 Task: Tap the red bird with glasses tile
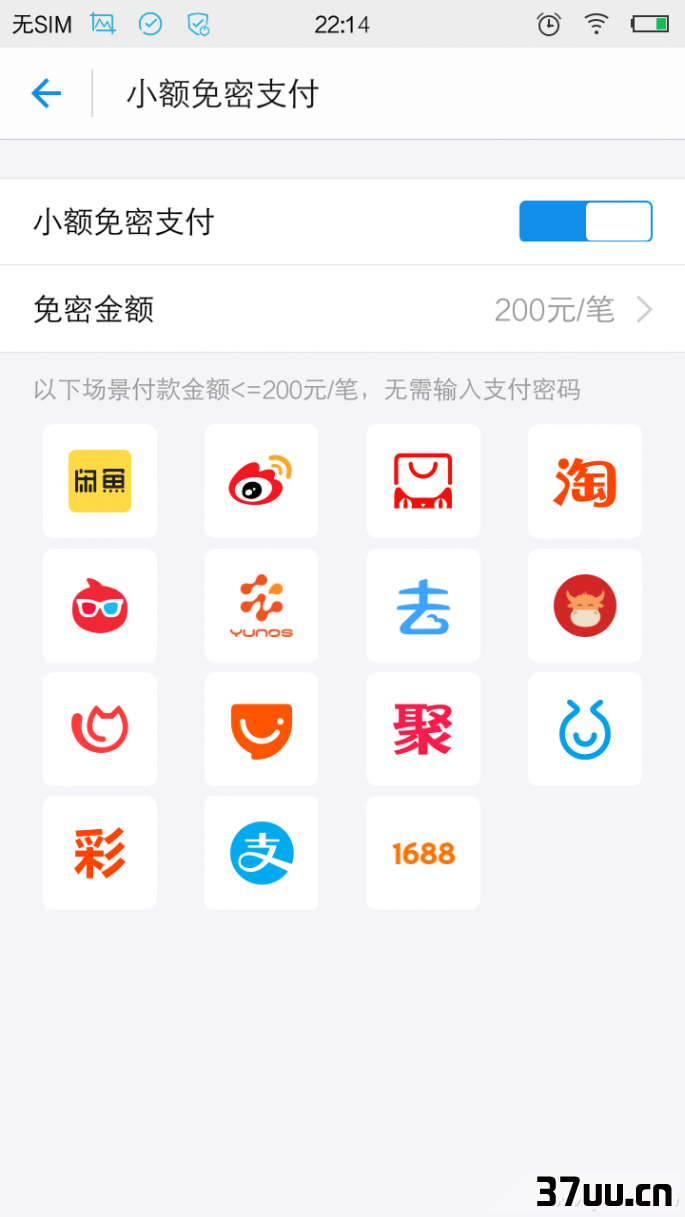[x=100, y=605]
